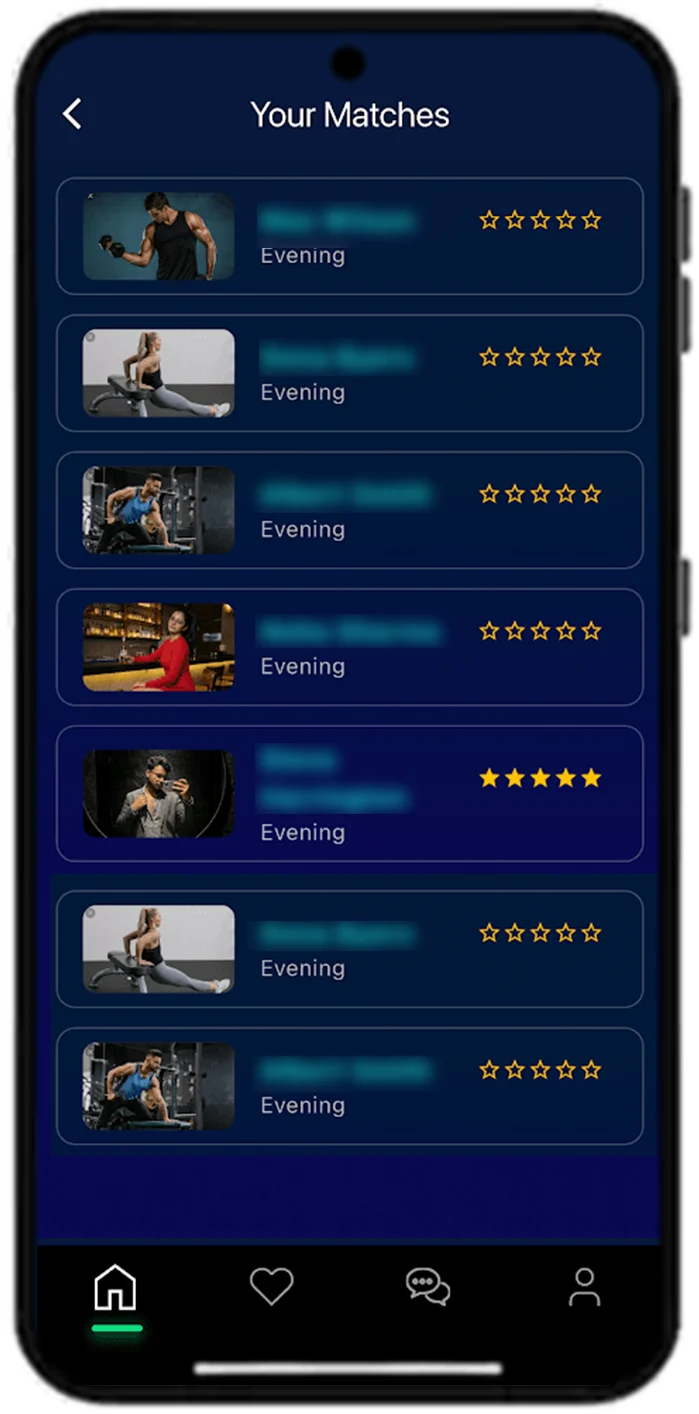Open the Home tab
699x1414 pixels.
115,1288
